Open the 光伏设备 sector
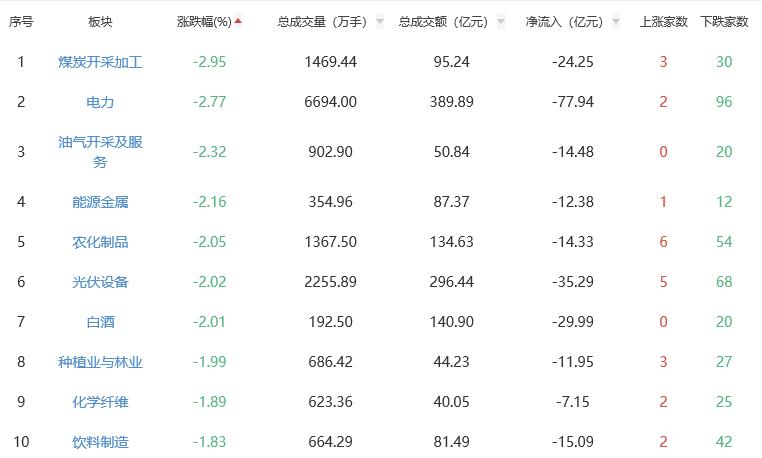The width and height of the screenshot is (762, 458). [100, 282]
